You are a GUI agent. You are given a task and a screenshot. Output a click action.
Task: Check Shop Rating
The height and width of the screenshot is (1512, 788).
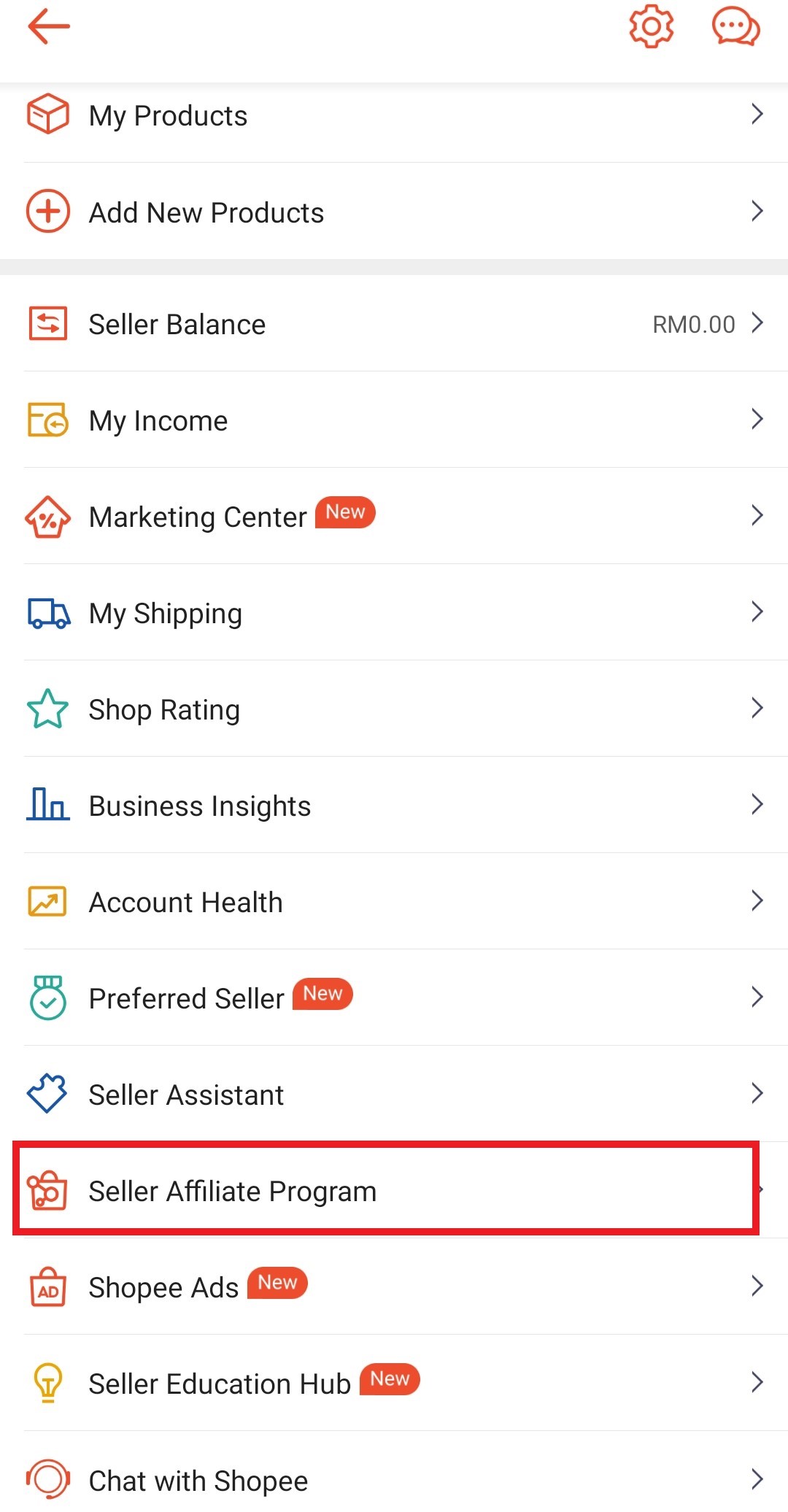click(x=394, y=709)
